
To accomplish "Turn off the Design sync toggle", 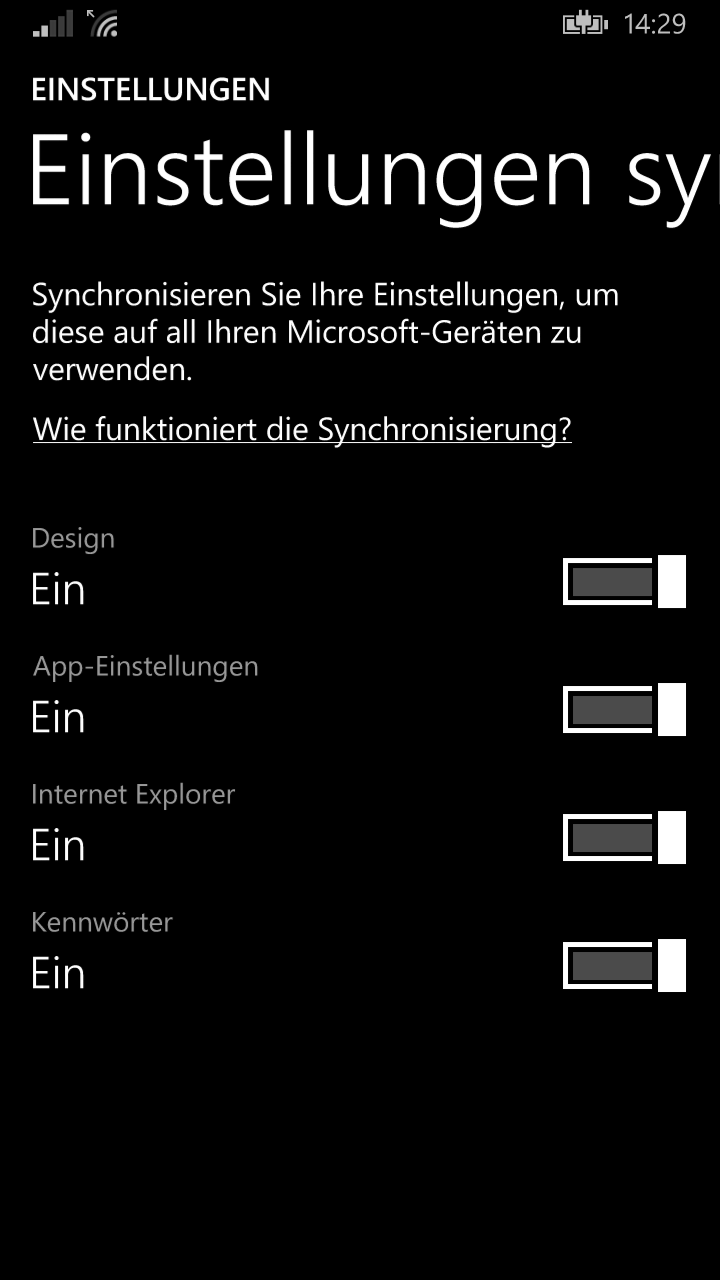I will coord(625,581).
